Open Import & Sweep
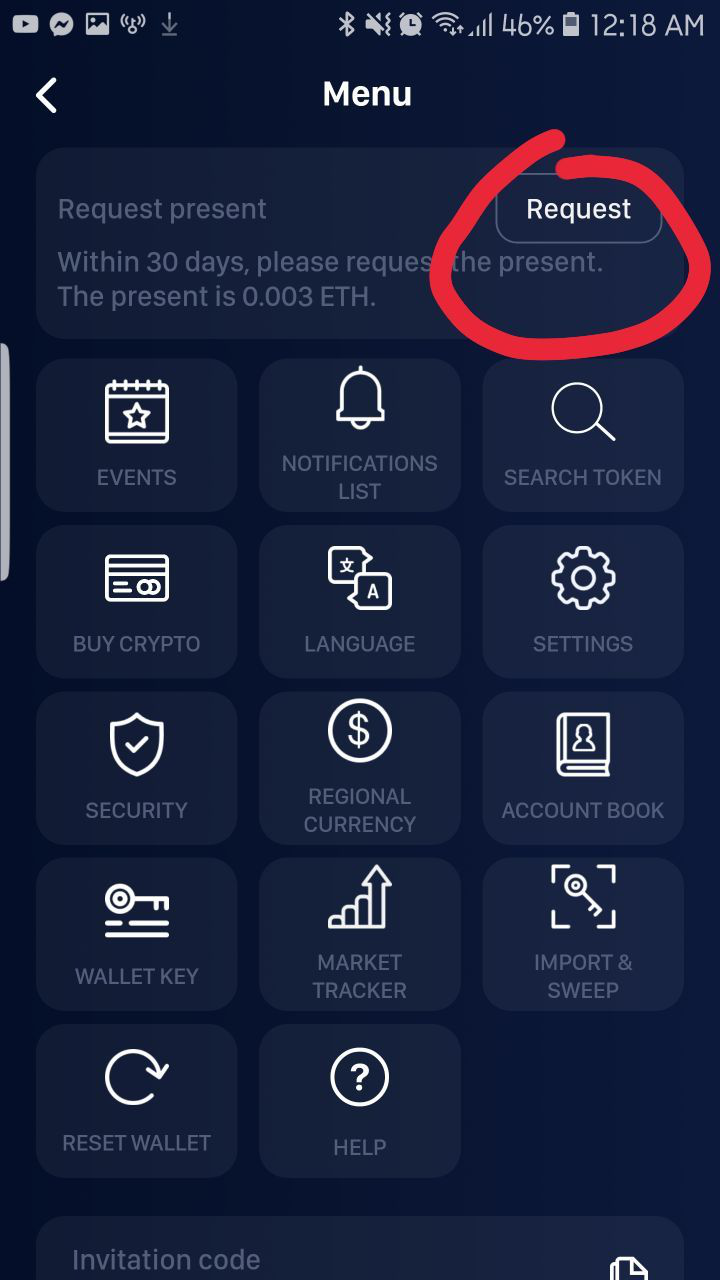This screenshot has width=720, height=1280. click(x=583, y=933)
